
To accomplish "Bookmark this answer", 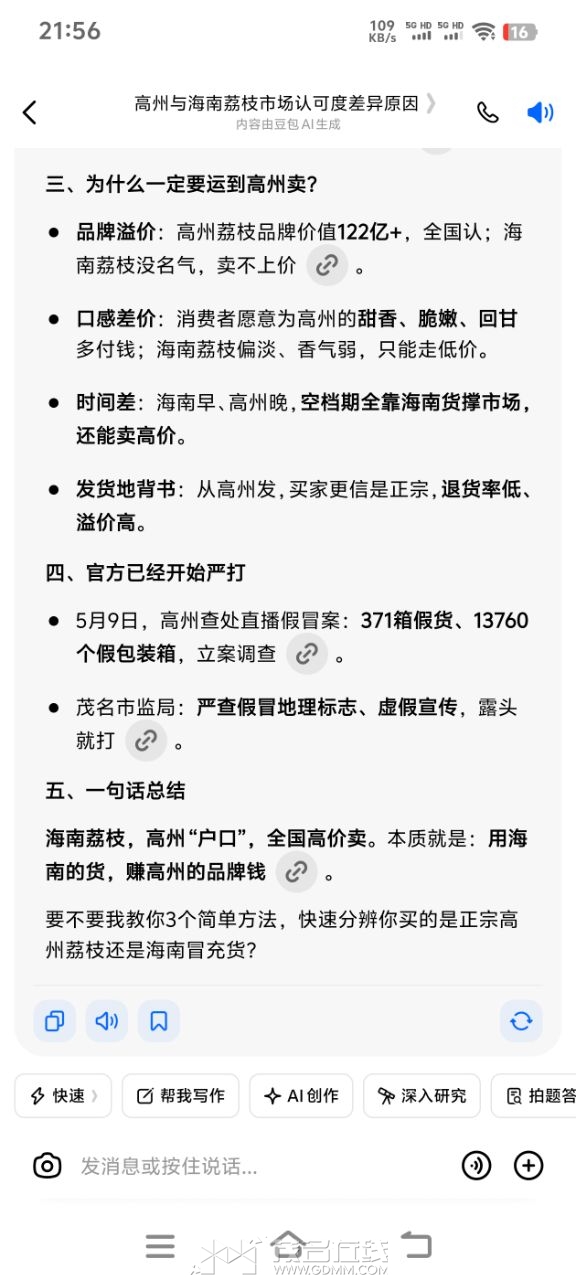I will pyautogui.click(x=159, y=1021).
